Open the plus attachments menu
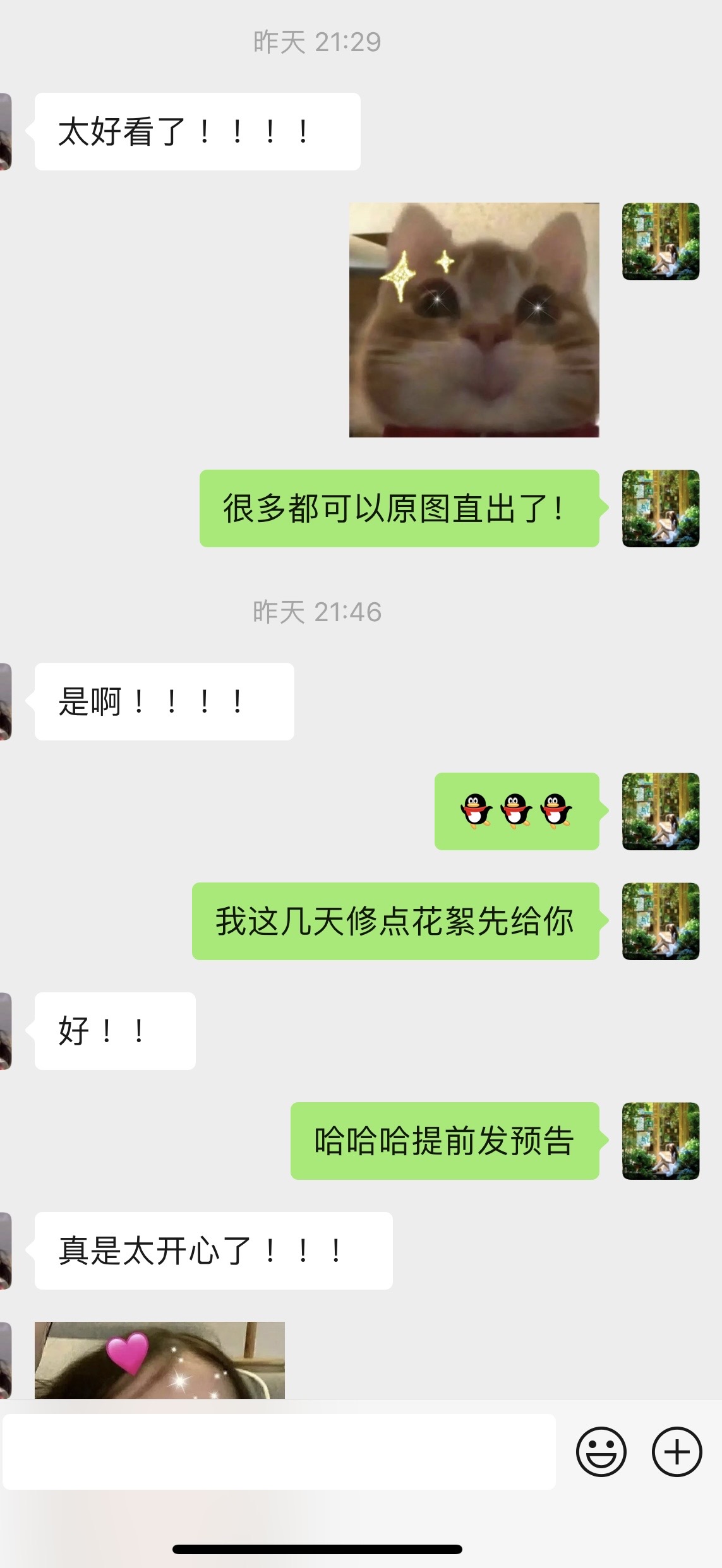 click(x=677, y=1451)
